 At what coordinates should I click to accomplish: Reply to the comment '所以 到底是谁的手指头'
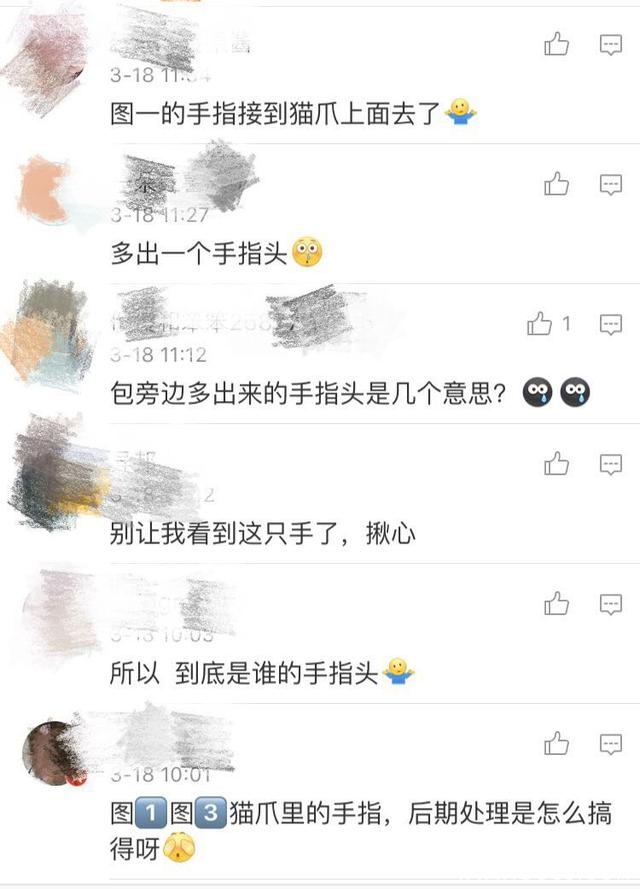tap(611, 603)
